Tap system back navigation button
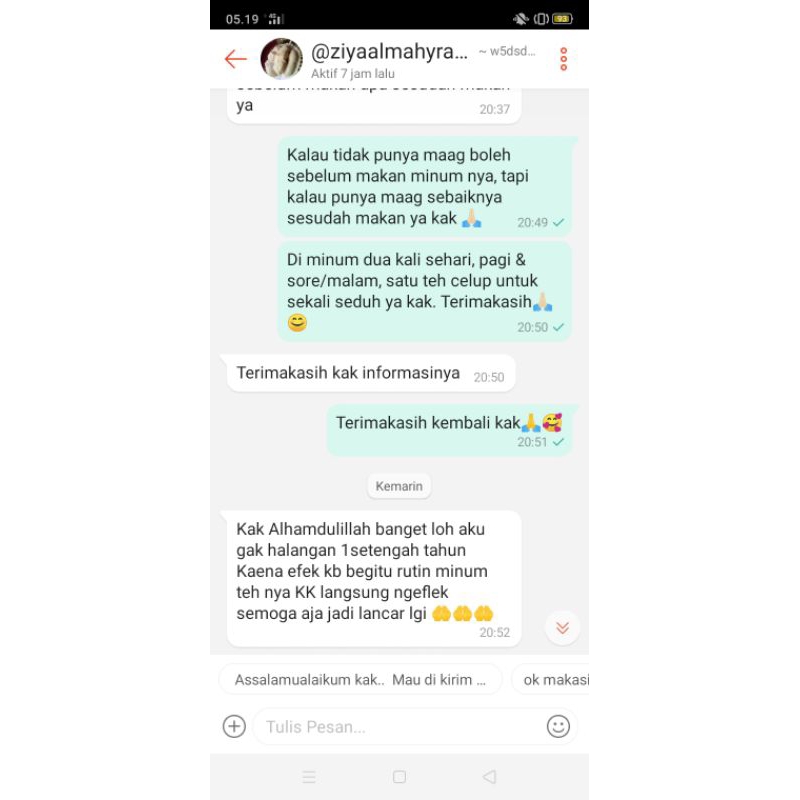 [x=489, y=777]
